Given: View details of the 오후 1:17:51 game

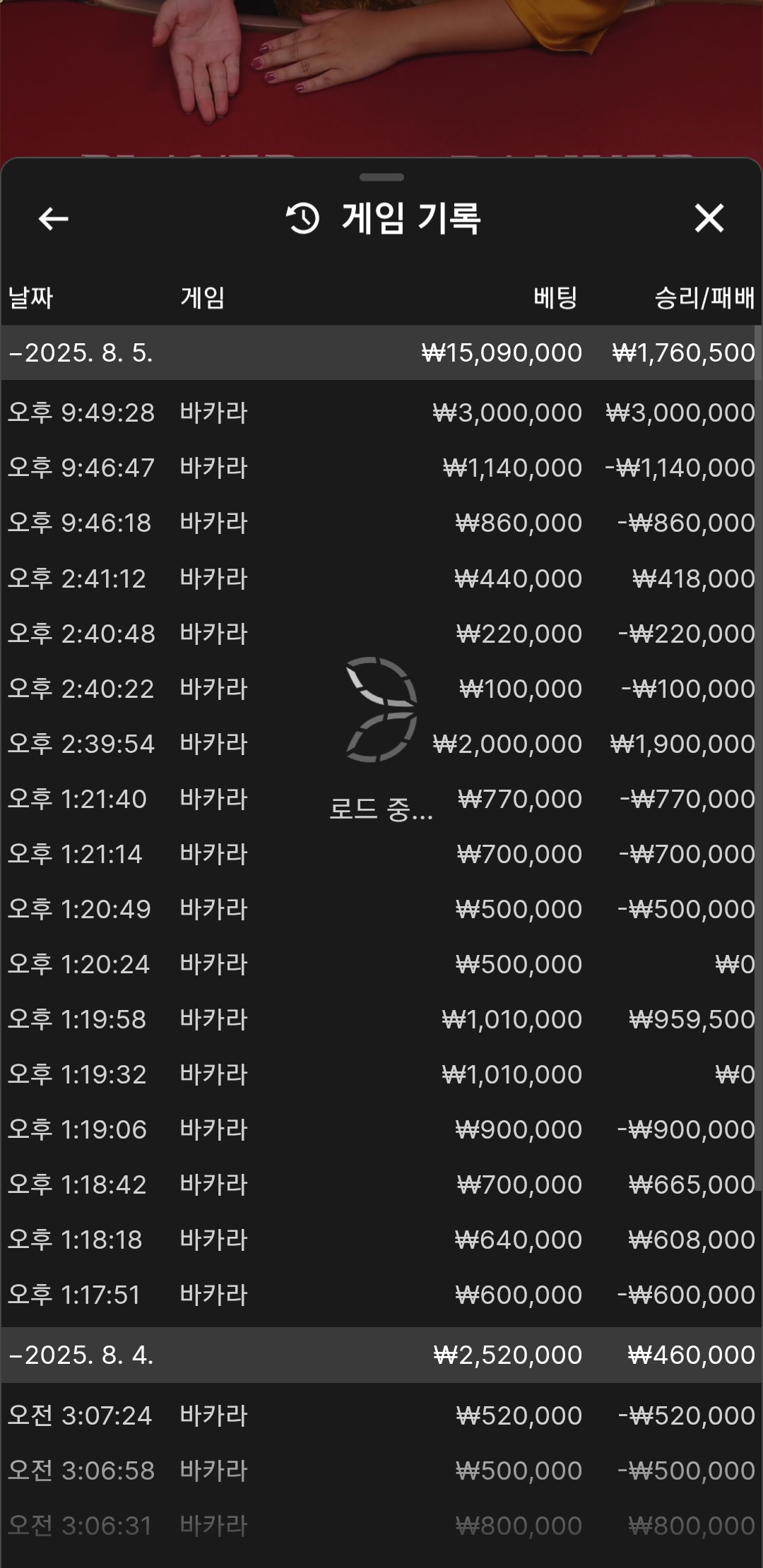Looking at the screenshot, I should tap(381, 1295).
